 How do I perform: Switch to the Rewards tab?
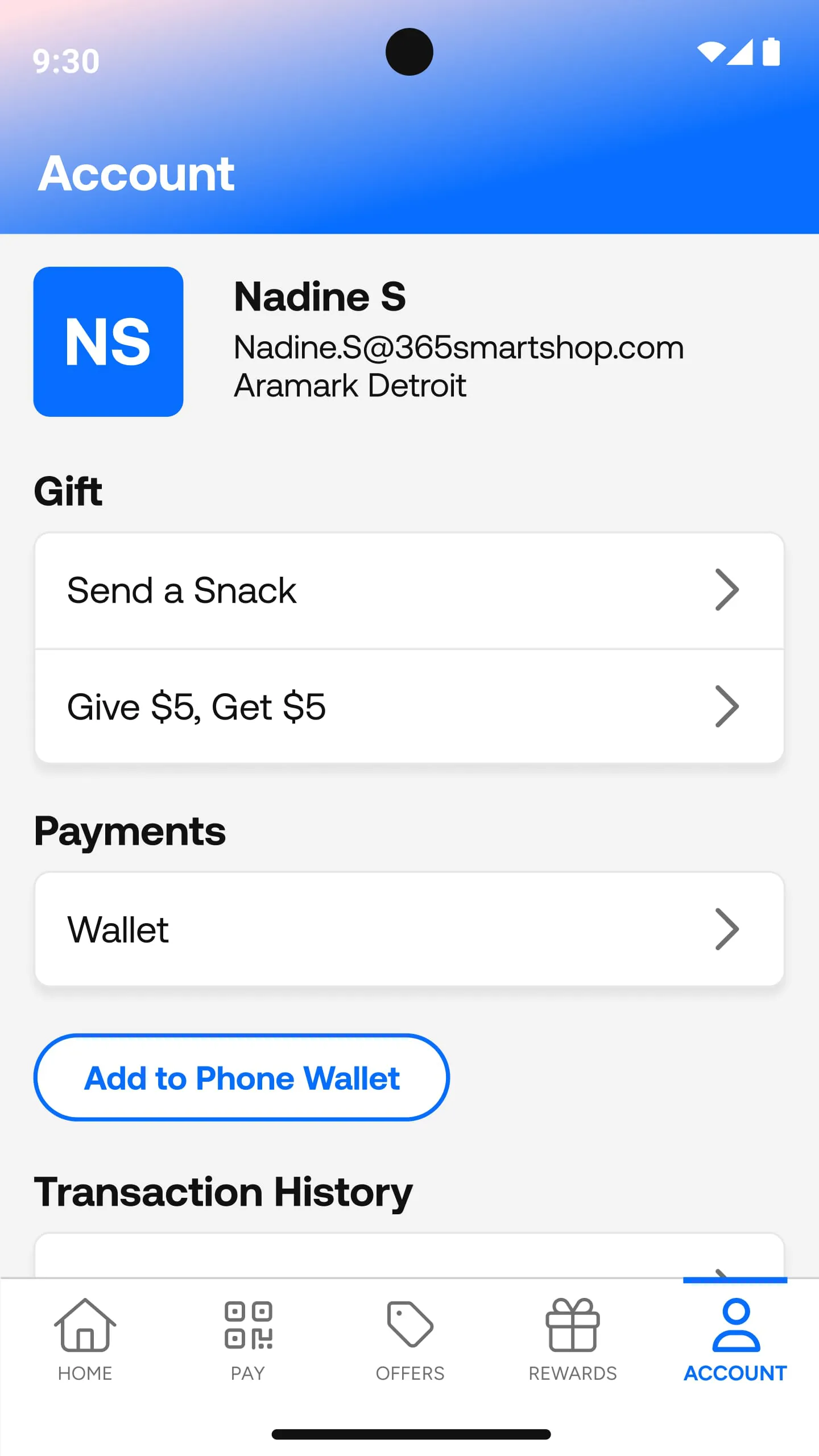click(572, 1340)
